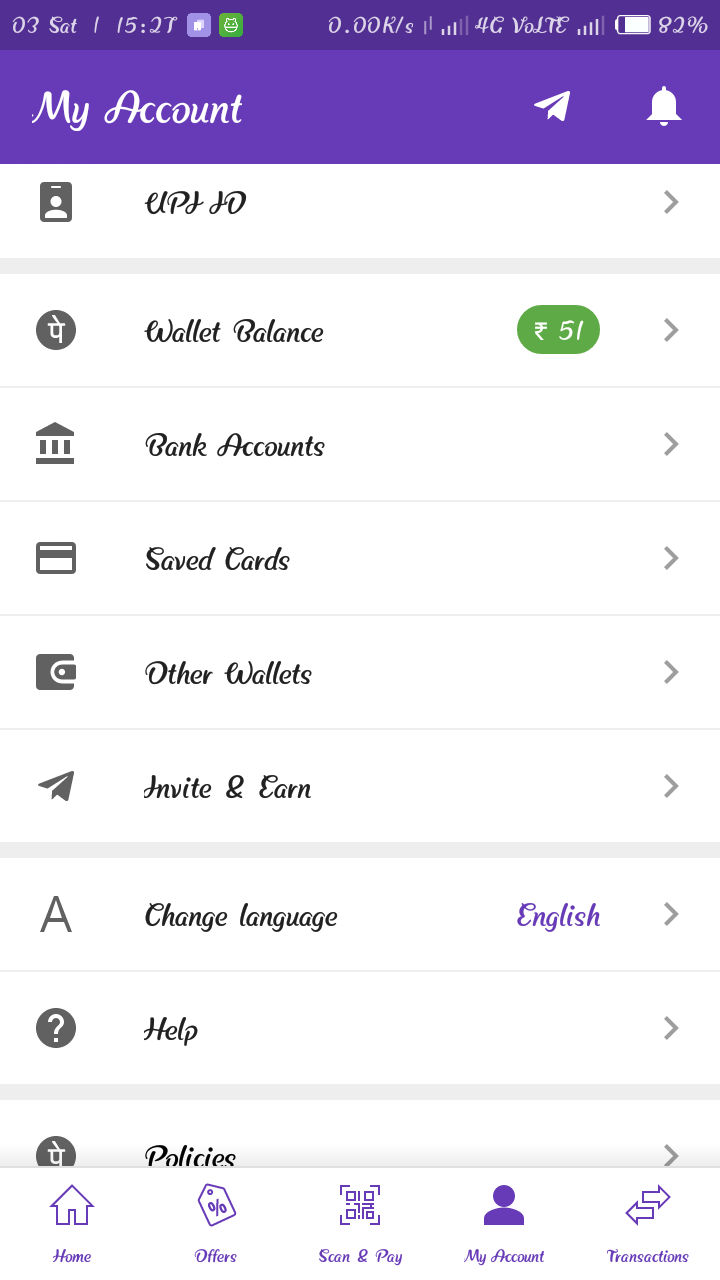Open the Scan & Pay tab
The width and height of the screenshot is (720, 1280).
[x=360, y=1224]
